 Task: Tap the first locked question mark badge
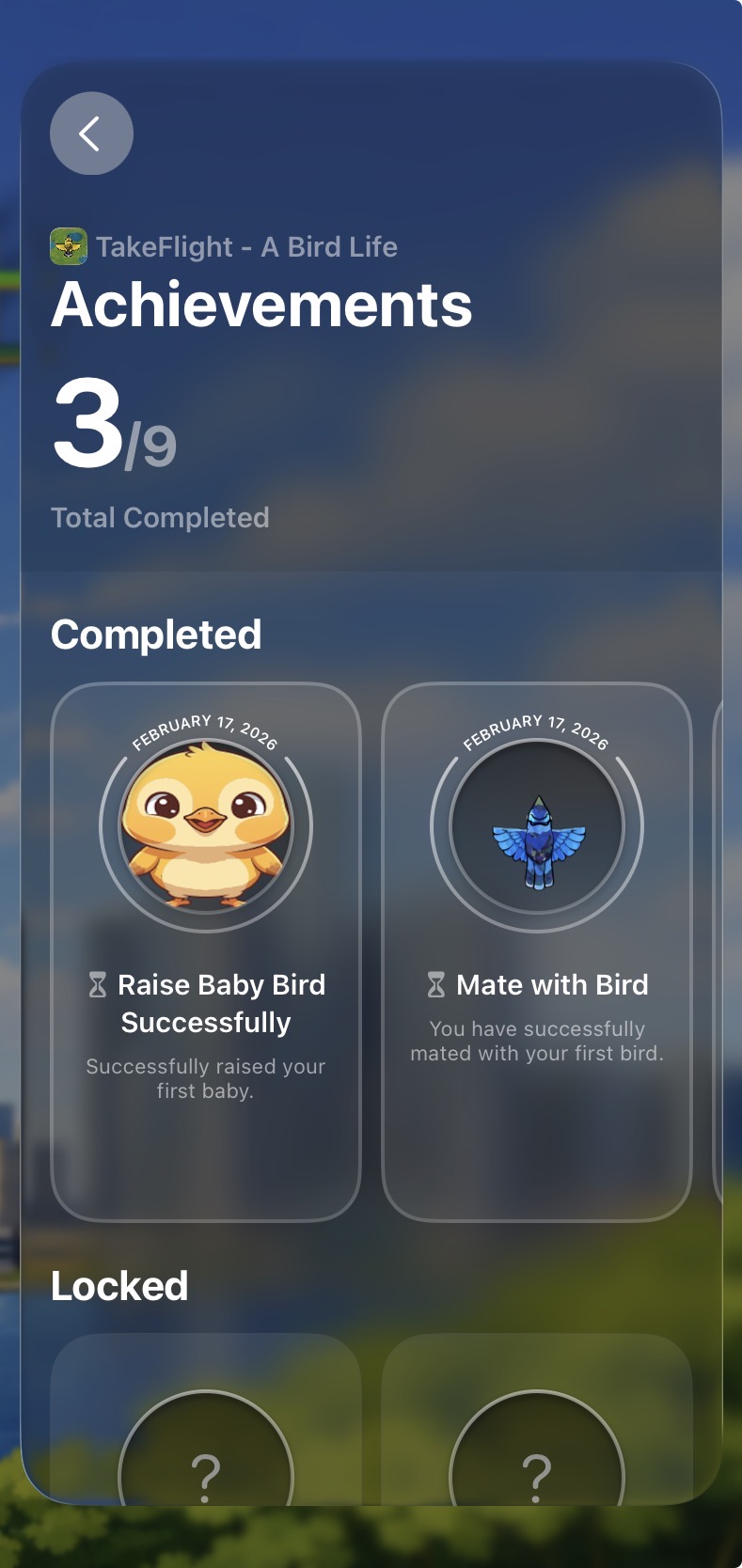[206, 1478]
